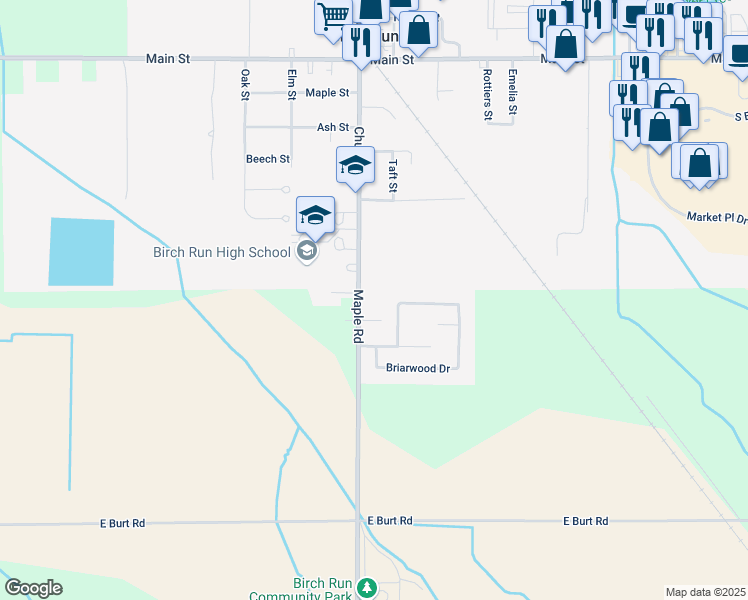Open the school marker above Birch Run High School

click(x=315, y=215)
